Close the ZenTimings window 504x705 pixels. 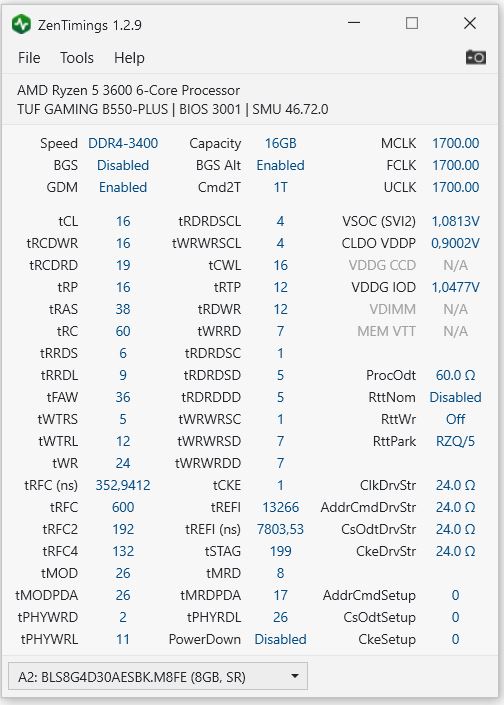(x=470, y=23)
